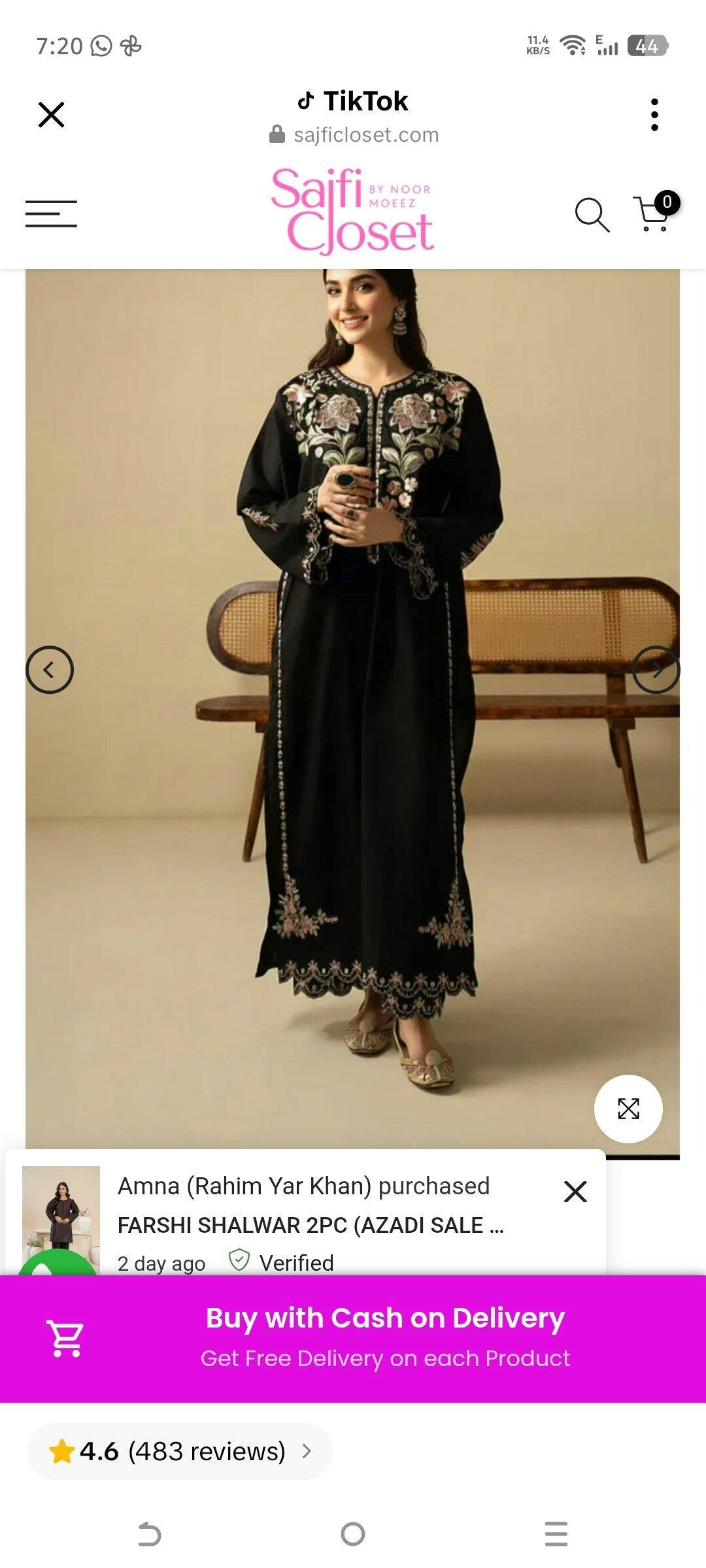Open the shopping cart
Image resolution: width=706 pixels, height=1568 pixels.
tap(654, 213)
